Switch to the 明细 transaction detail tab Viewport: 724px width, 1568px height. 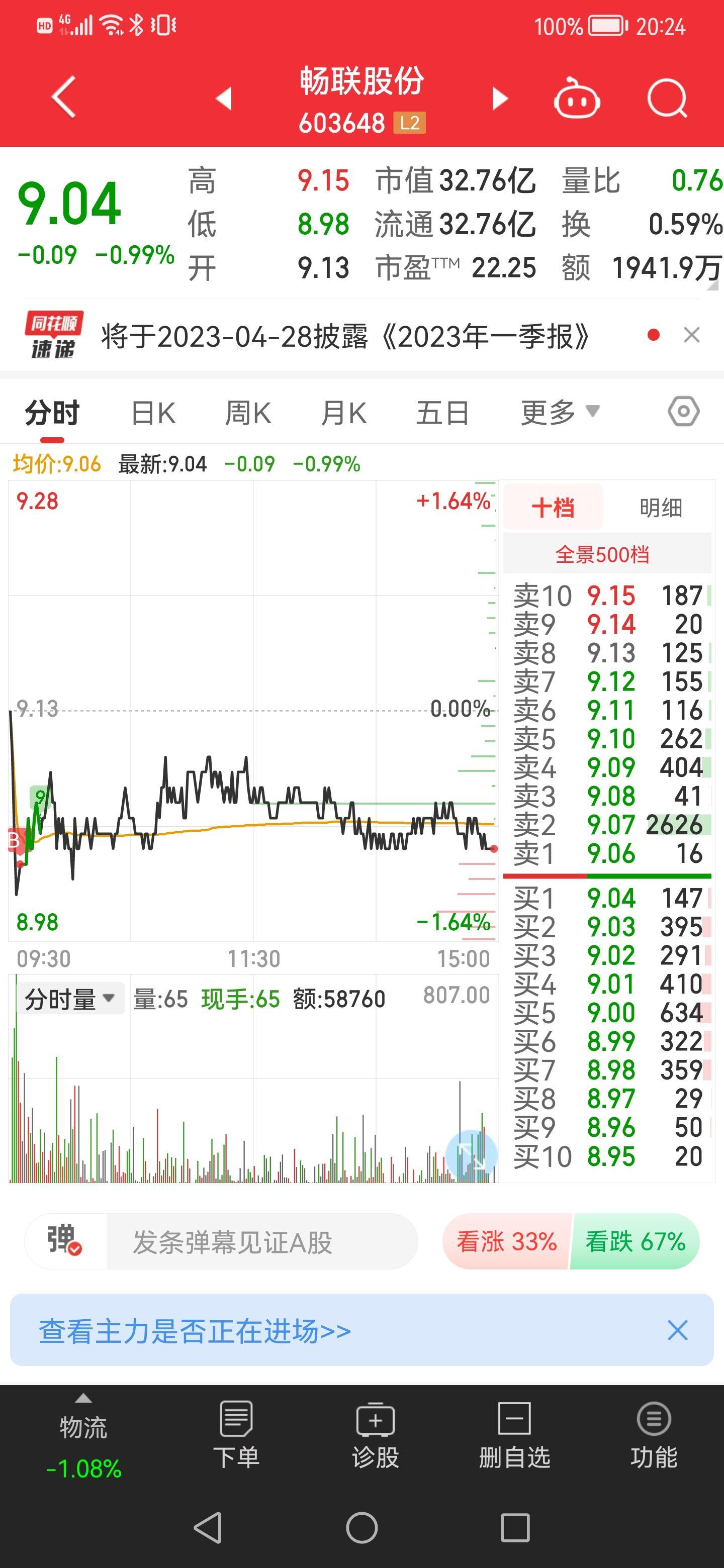(x=662, y=506)
